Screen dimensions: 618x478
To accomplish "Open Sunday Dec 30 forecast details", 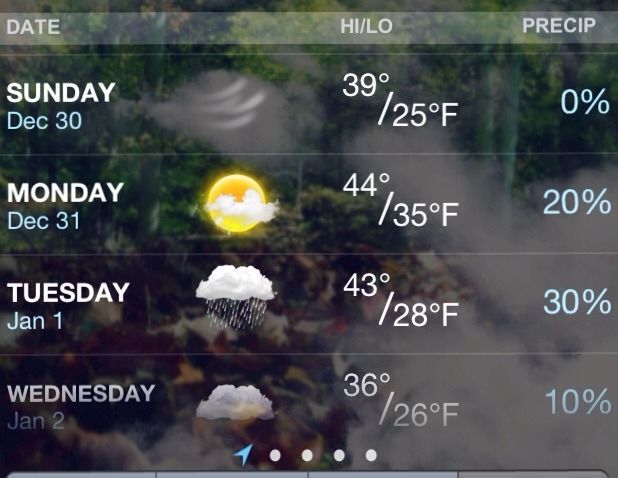I will 308,104.
